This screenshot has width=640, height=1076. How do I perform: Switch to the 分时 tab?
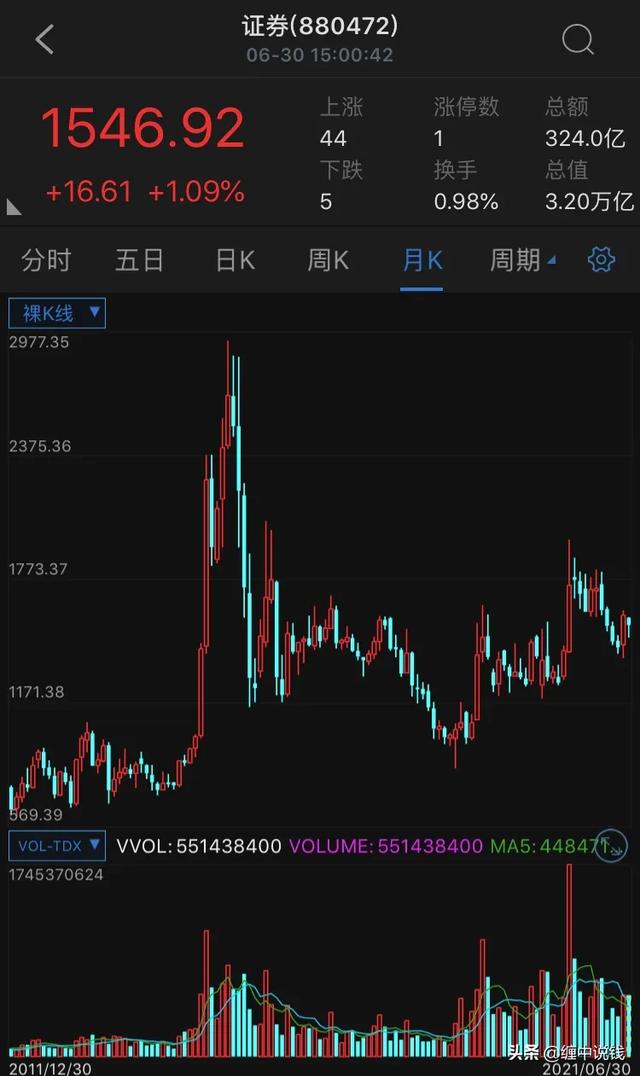tap(46, 261)
